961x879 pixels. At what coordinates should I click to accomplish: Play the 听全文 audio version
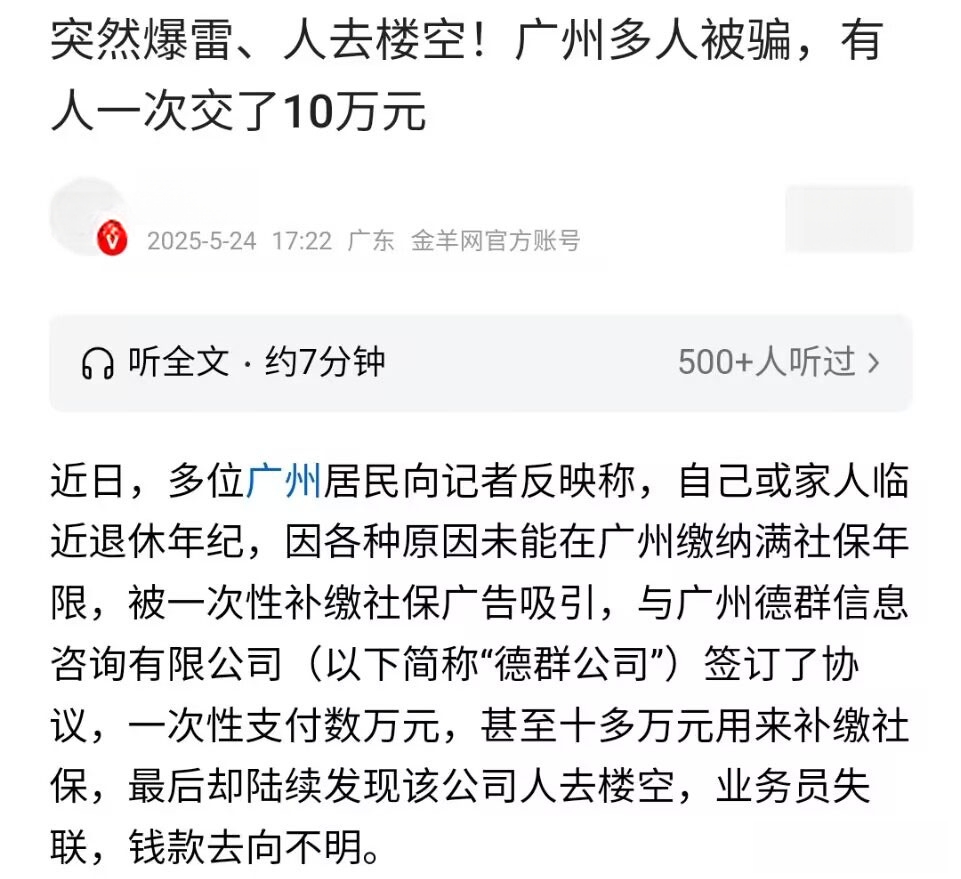[232, 362]
